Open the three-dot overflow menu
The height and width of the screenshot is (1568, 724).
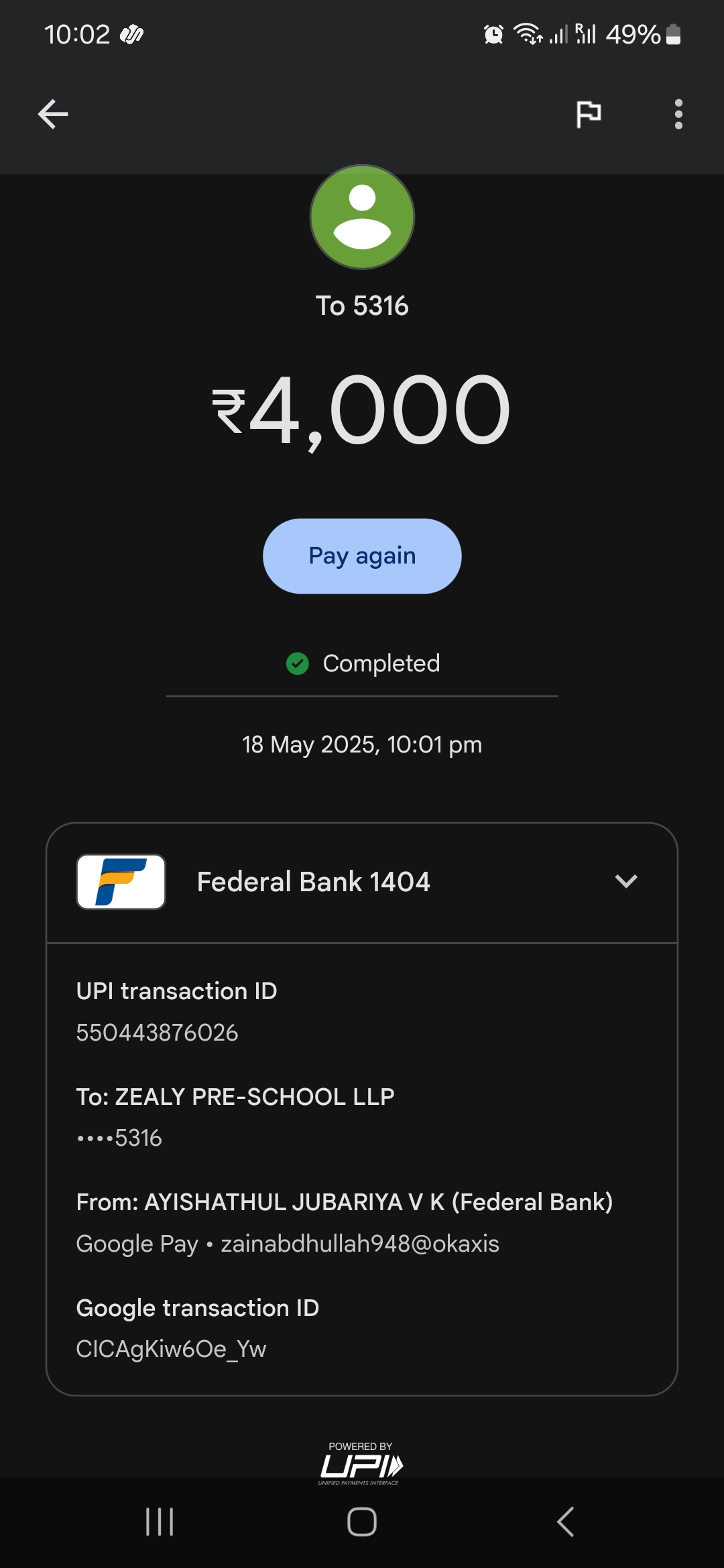point(678,114)
